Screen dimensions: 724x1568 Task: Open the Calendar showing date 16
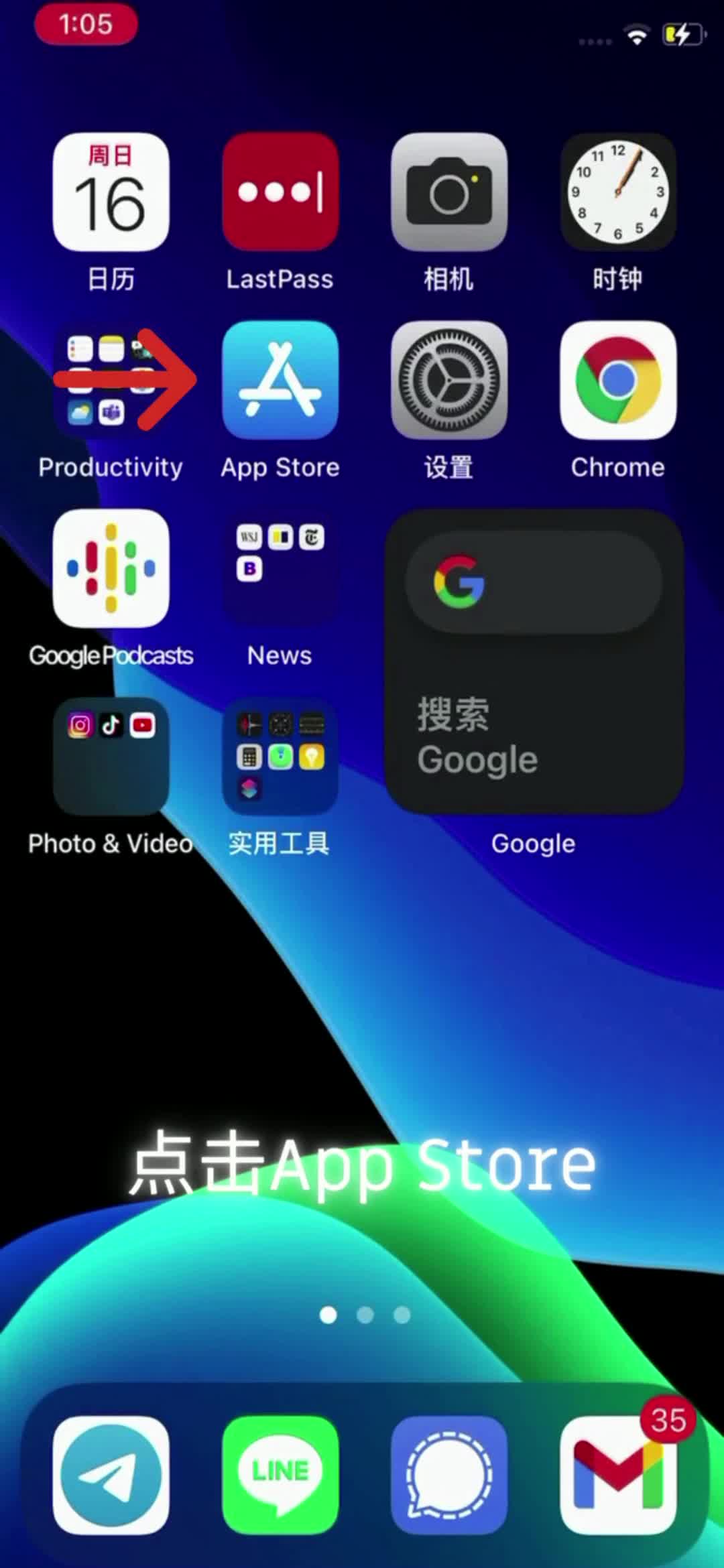tap(111, 192)
